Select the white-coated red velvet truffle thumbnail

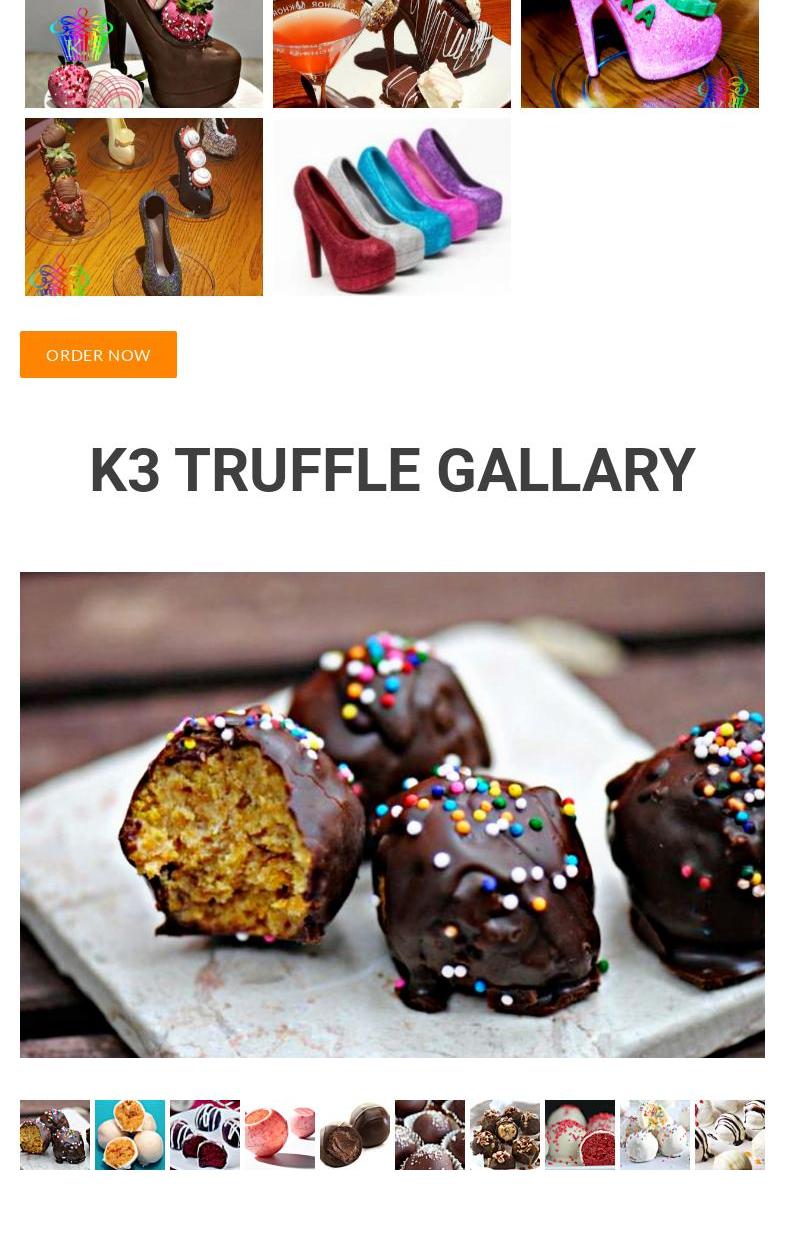(580, 1135)
